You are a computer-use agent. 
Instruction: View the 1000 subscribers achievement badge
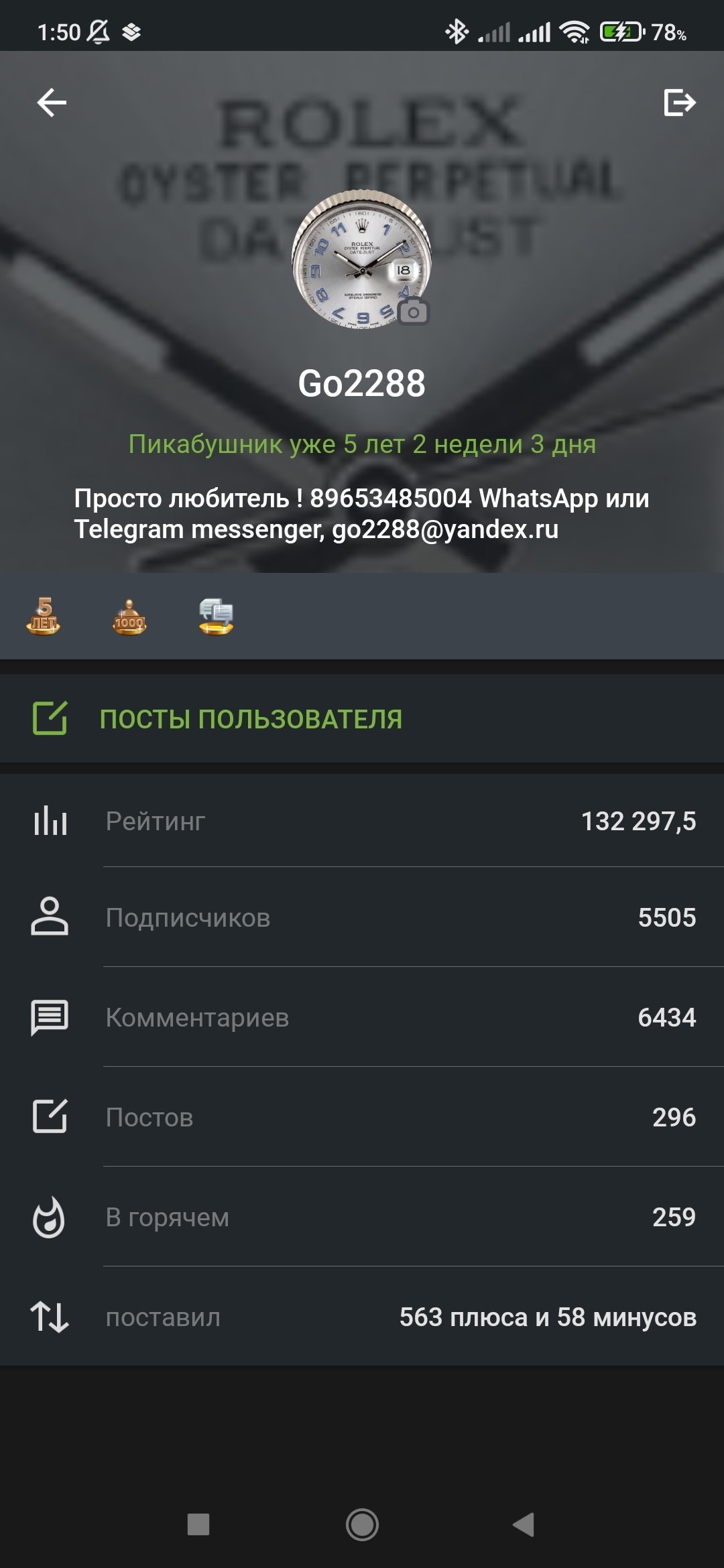click(129, 616)
